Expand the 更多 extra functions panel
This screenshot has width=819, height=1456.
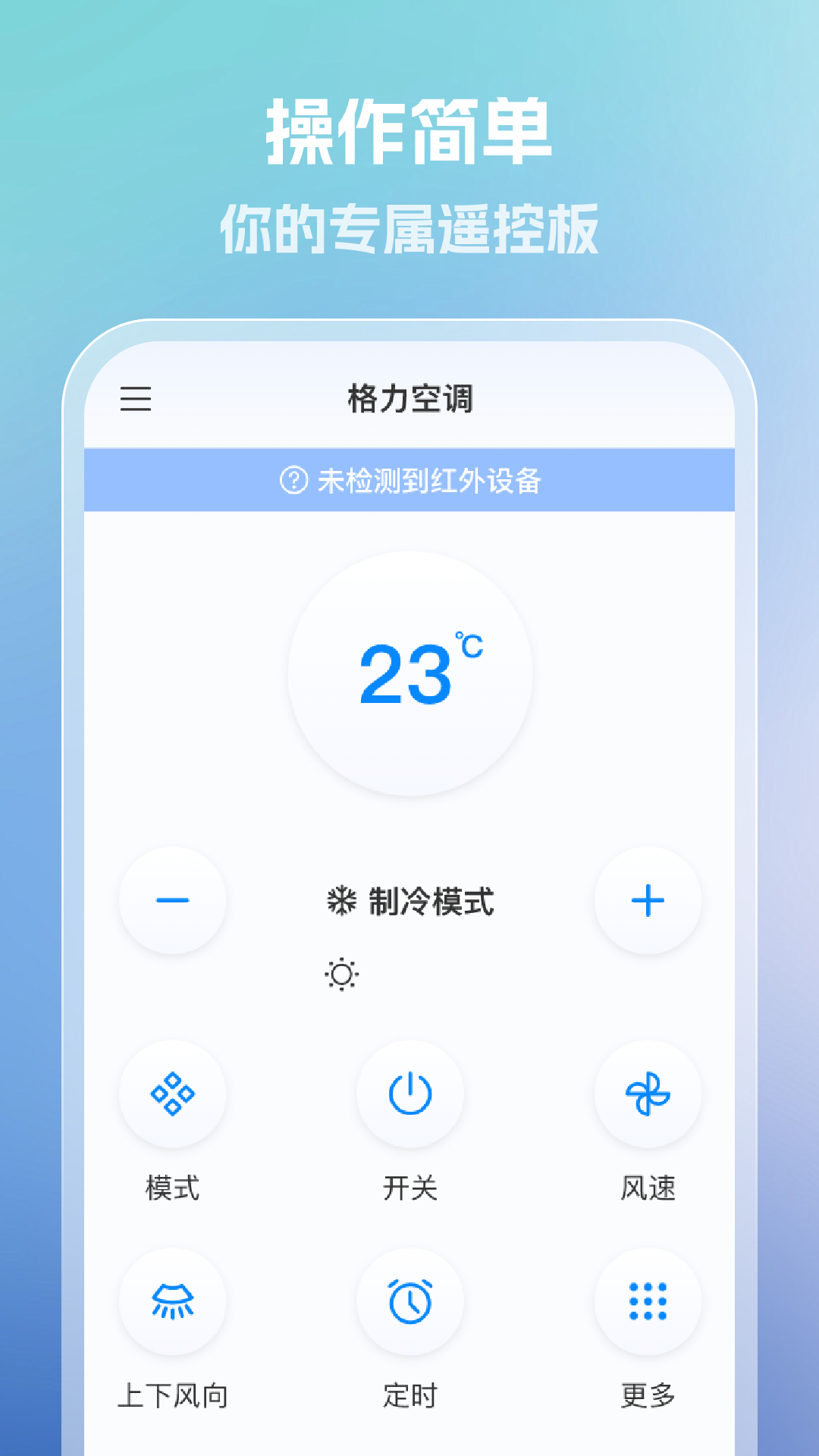tap(647, 1301)
